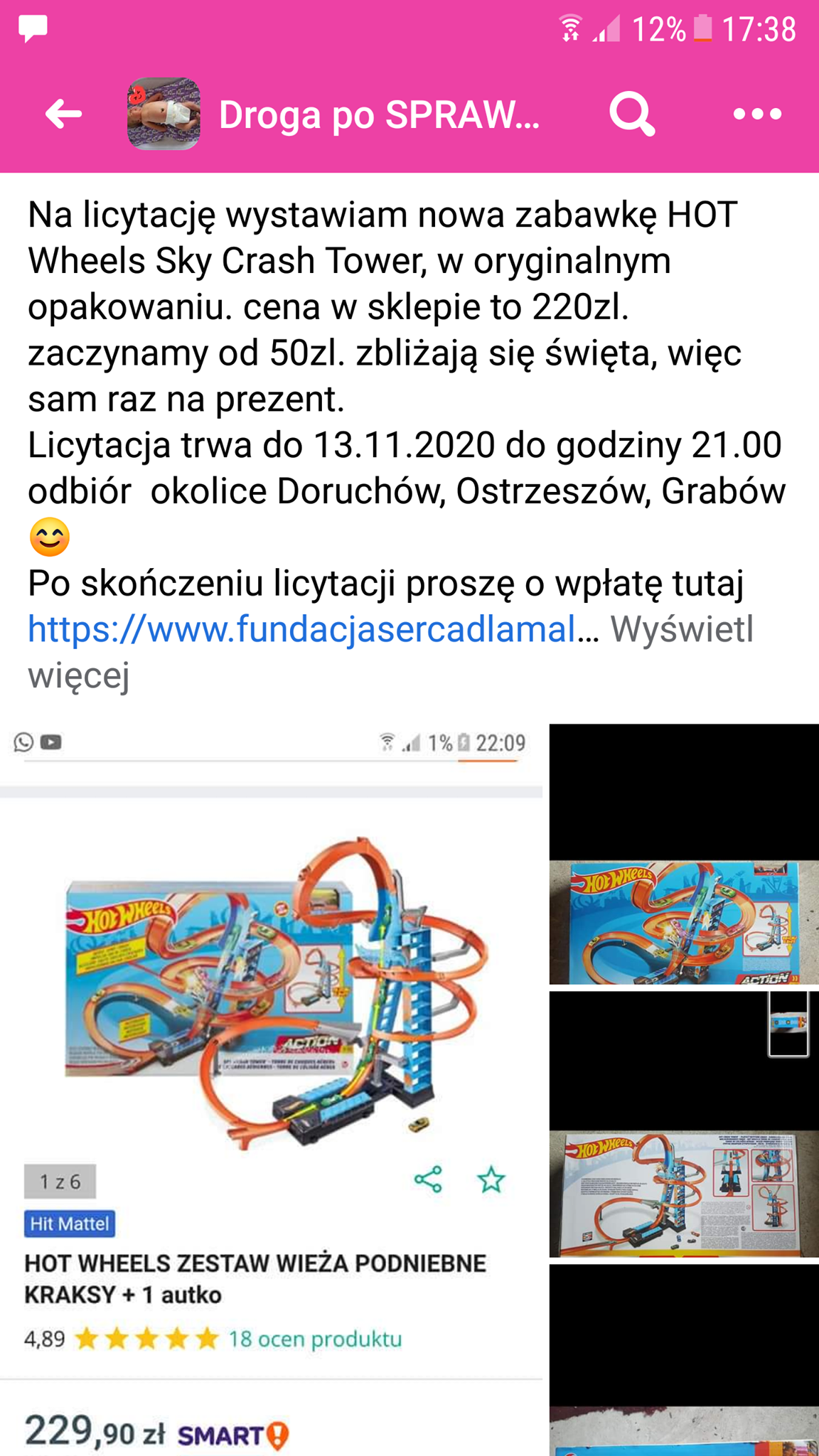Open the Droga po SPRAW... group header
This screenshot has width=819, height=1456.
point(378,115)
